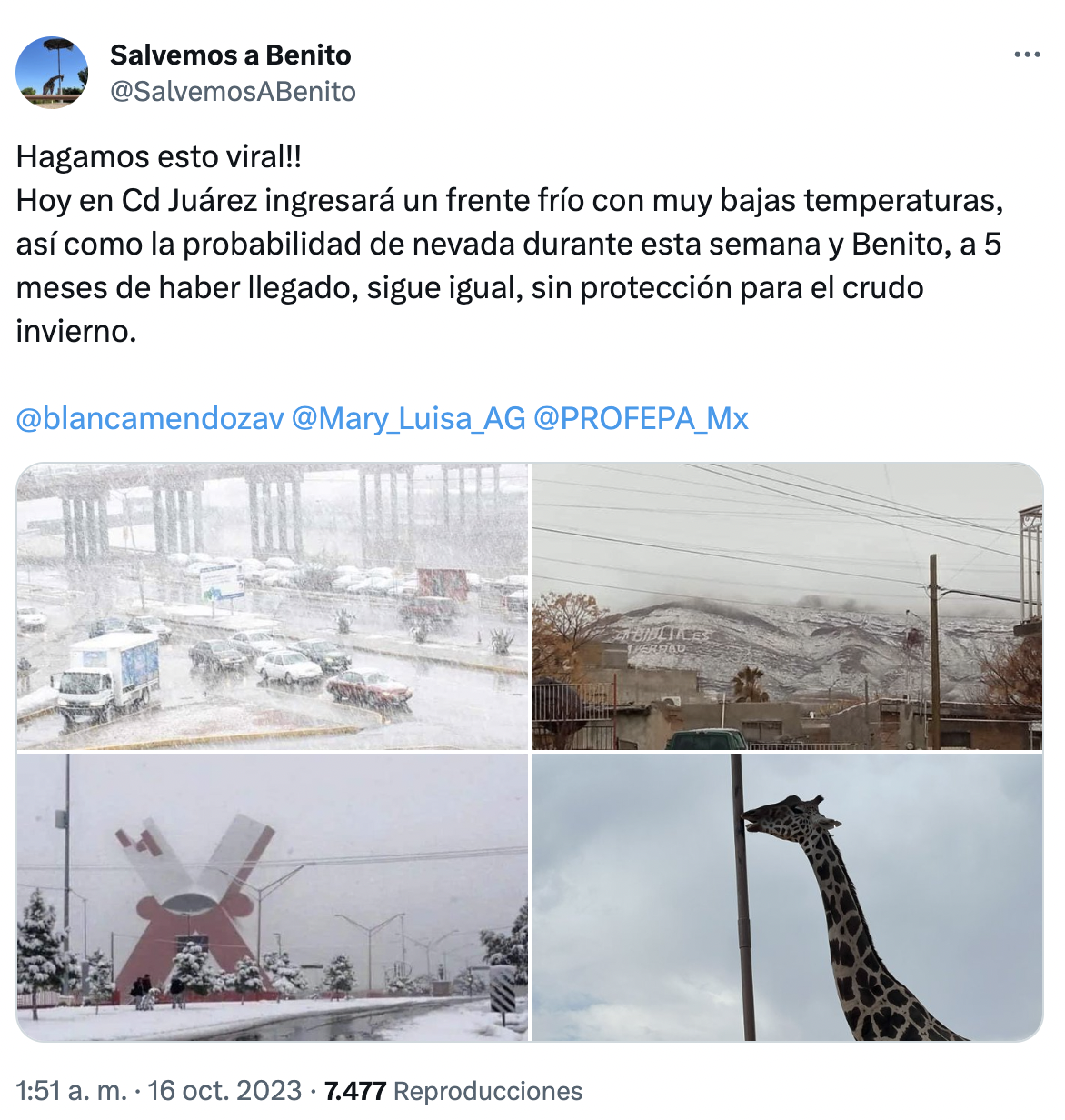
Task: Open the tweet's overflow menu
Action: pos(1026,55)
